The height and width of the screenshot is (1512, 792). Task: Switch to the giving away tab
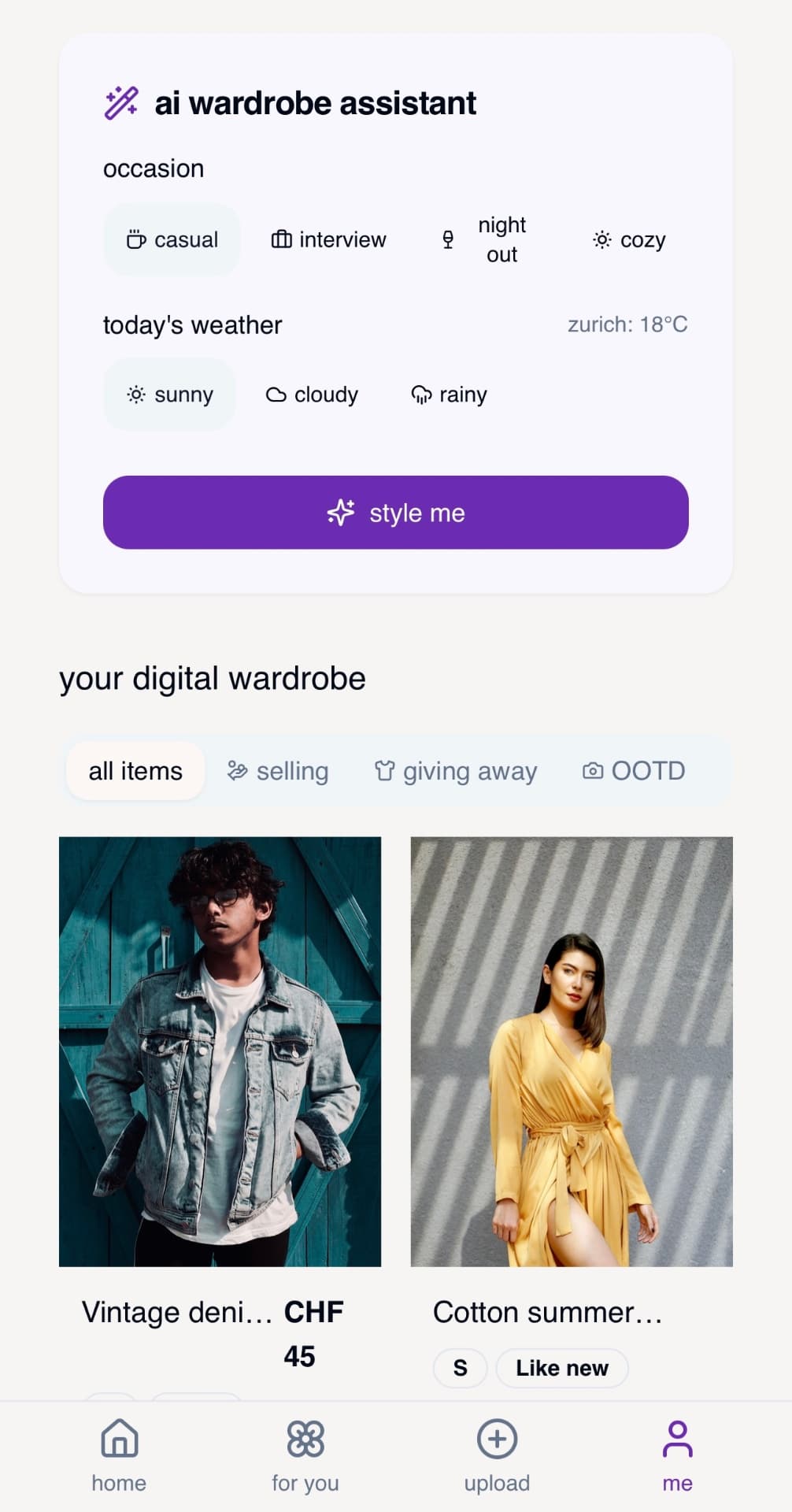[456, 771]
